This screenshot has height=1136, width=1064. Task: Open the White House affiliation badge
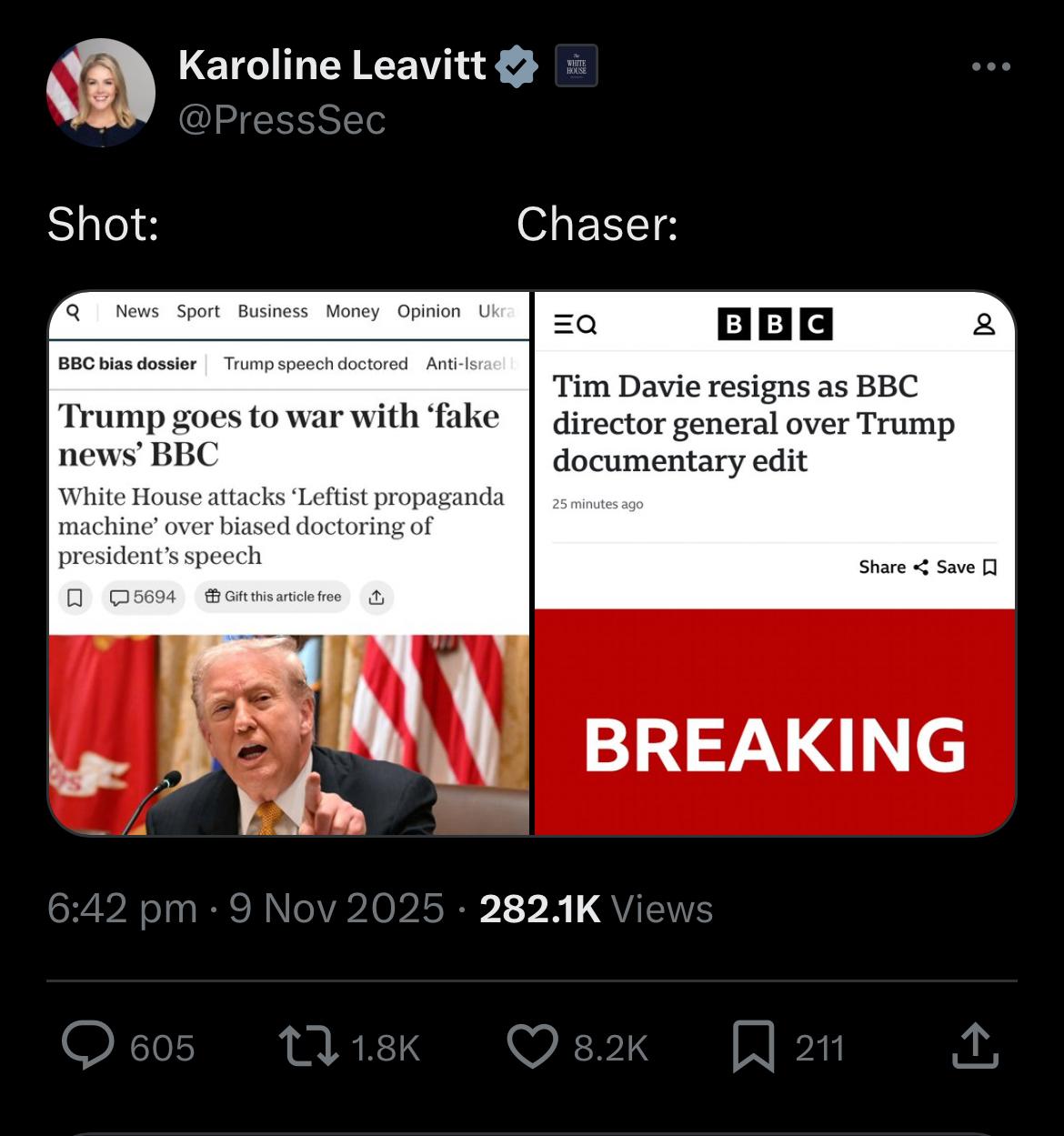577,65
